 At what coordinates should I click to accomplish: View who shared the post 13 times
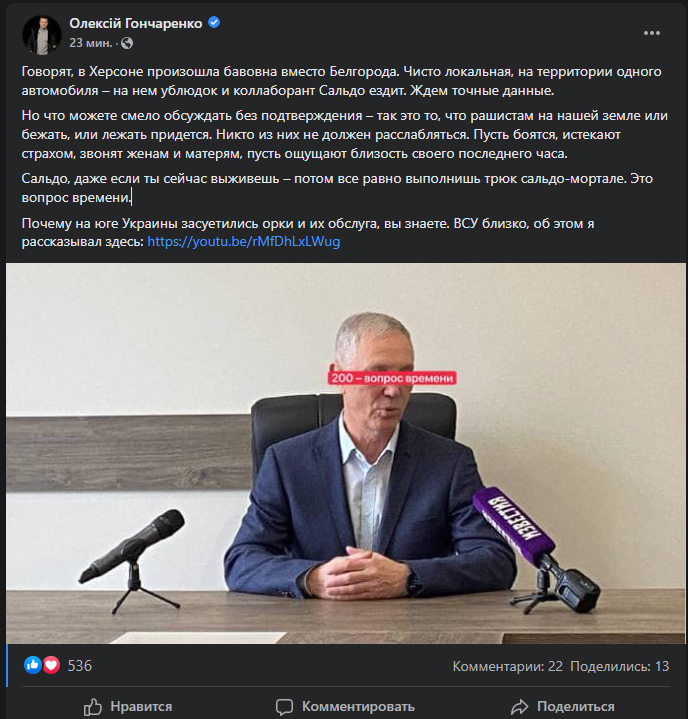point(620,667)
